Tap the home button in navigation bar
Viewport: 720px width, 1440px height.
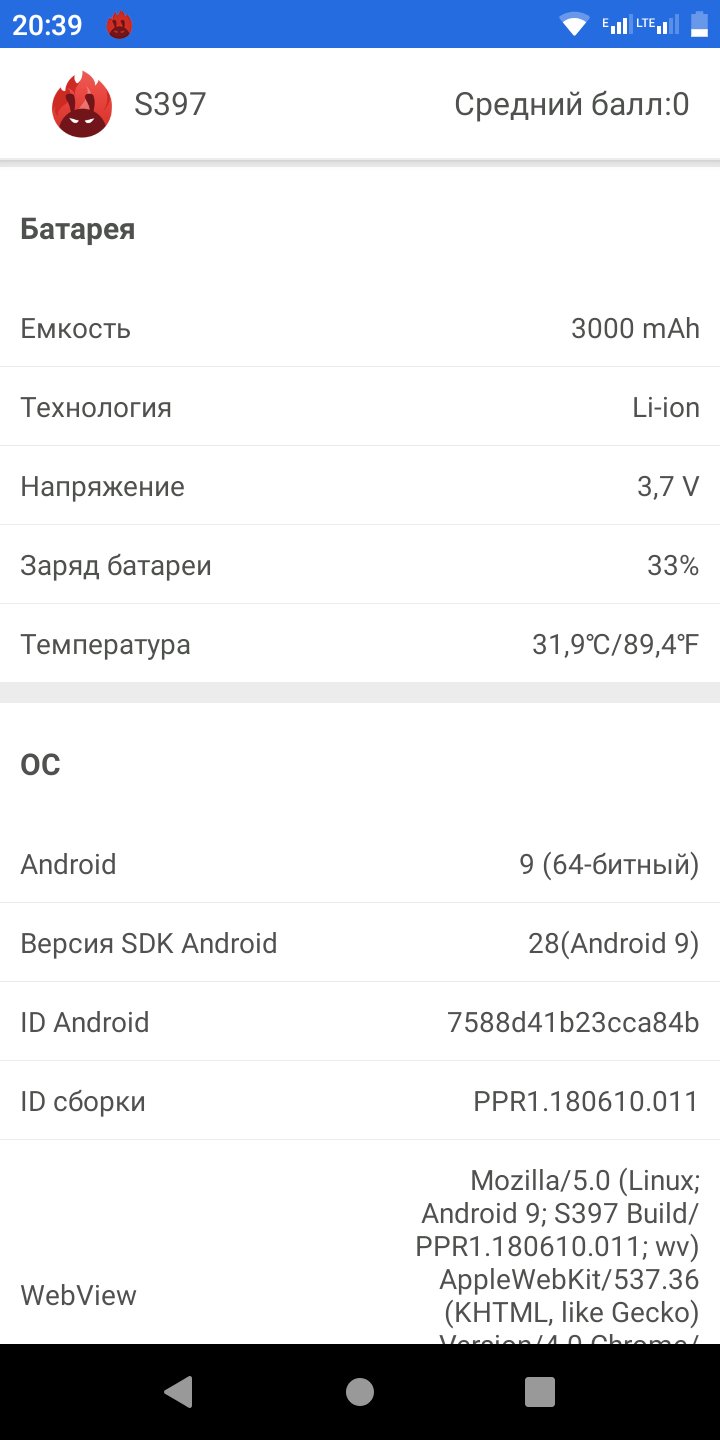(360, 1392)
